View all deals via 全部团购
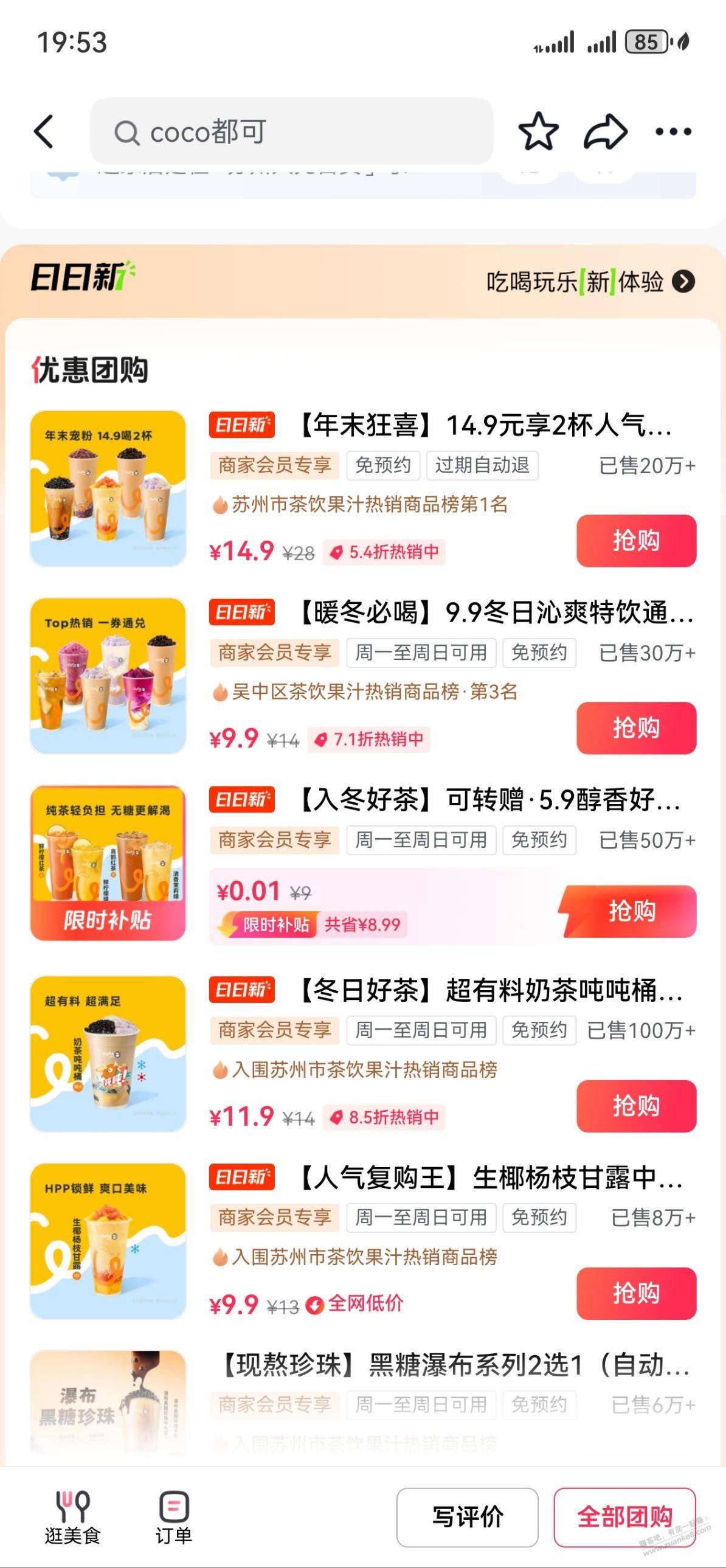The image size is (726, 1568). click(624, 1517)
